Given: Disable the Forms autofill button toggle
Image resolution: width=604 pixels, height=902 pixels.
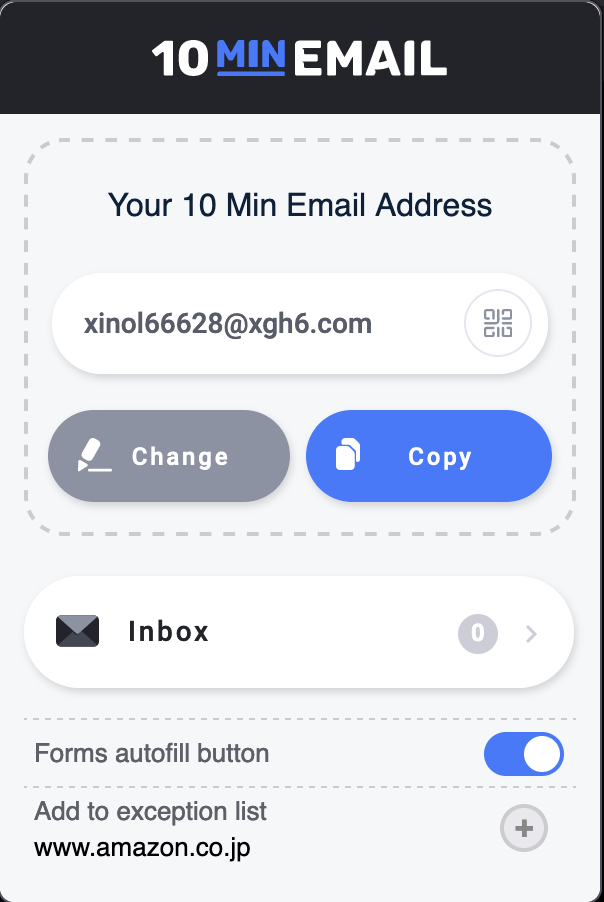Looking at the screenshot, I should coord(523,754).
